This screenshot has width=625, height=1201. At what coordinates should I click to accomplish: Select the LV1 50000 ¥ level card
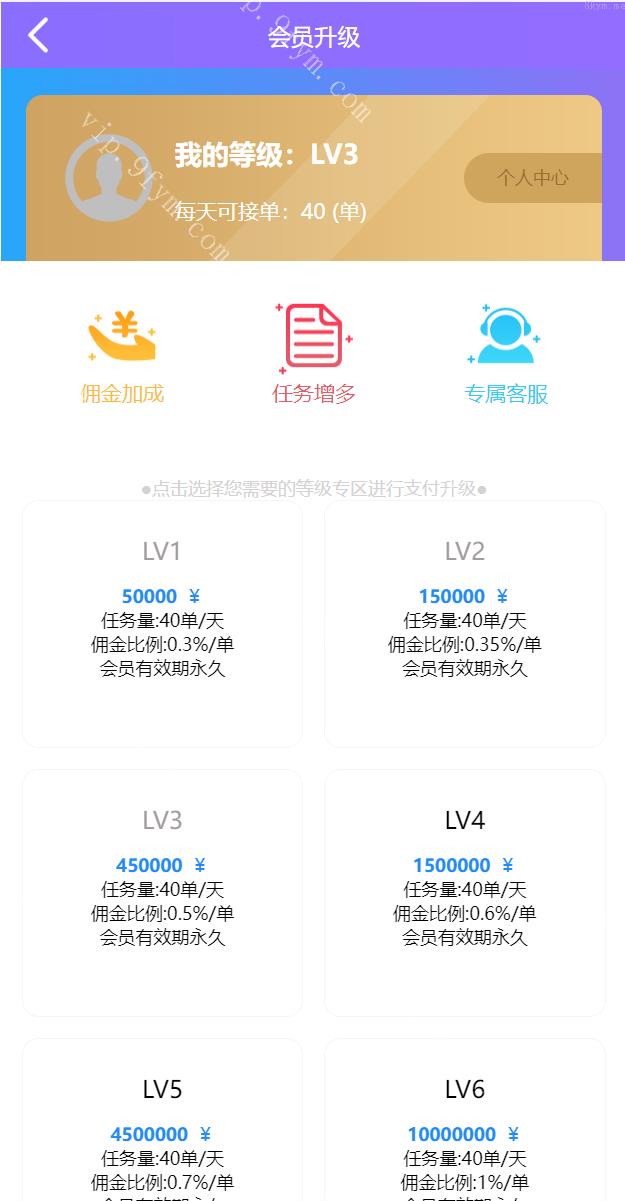[x=162, y=624]
